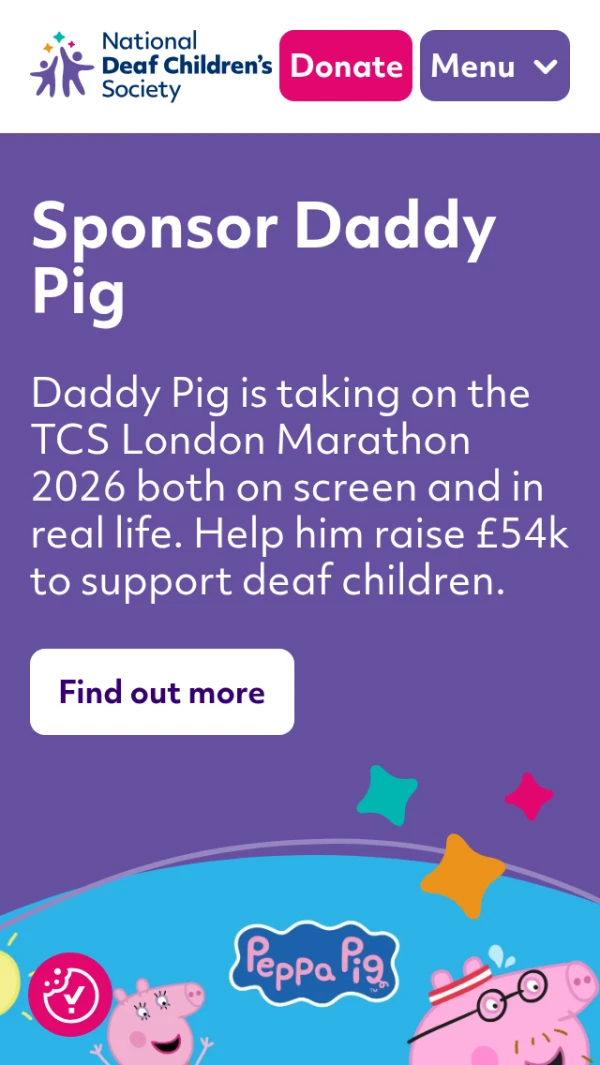600x1065 pixels.
Task: Tap the pink Donate button
Action: click(x=345, y=66)
